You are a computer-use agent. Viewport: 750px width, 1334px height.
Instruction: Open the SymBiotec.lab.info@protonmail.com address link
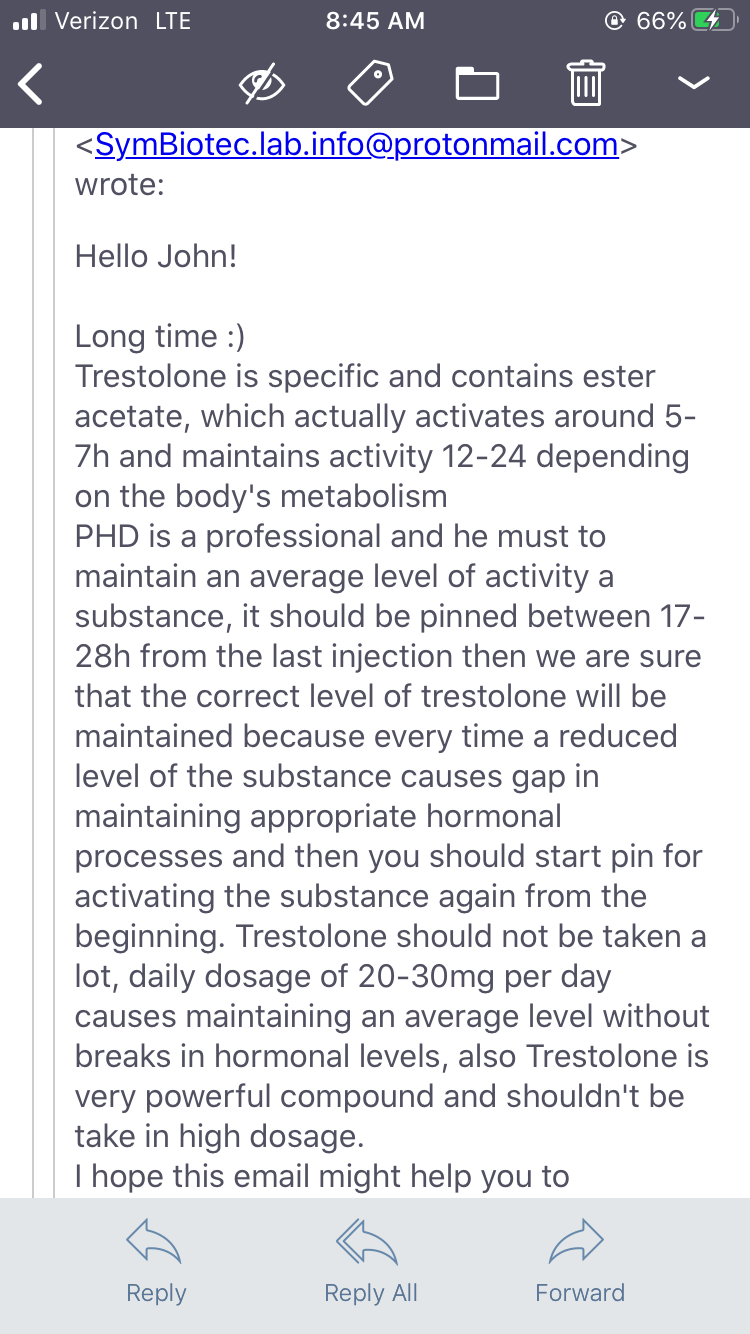point(356,145)
